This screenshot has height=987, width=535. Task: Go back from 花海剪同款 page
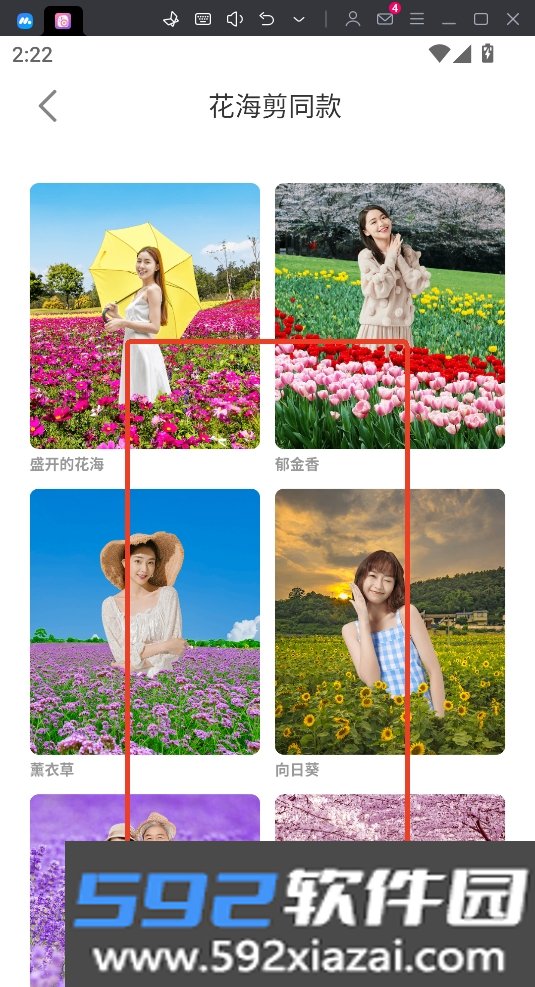48,106
